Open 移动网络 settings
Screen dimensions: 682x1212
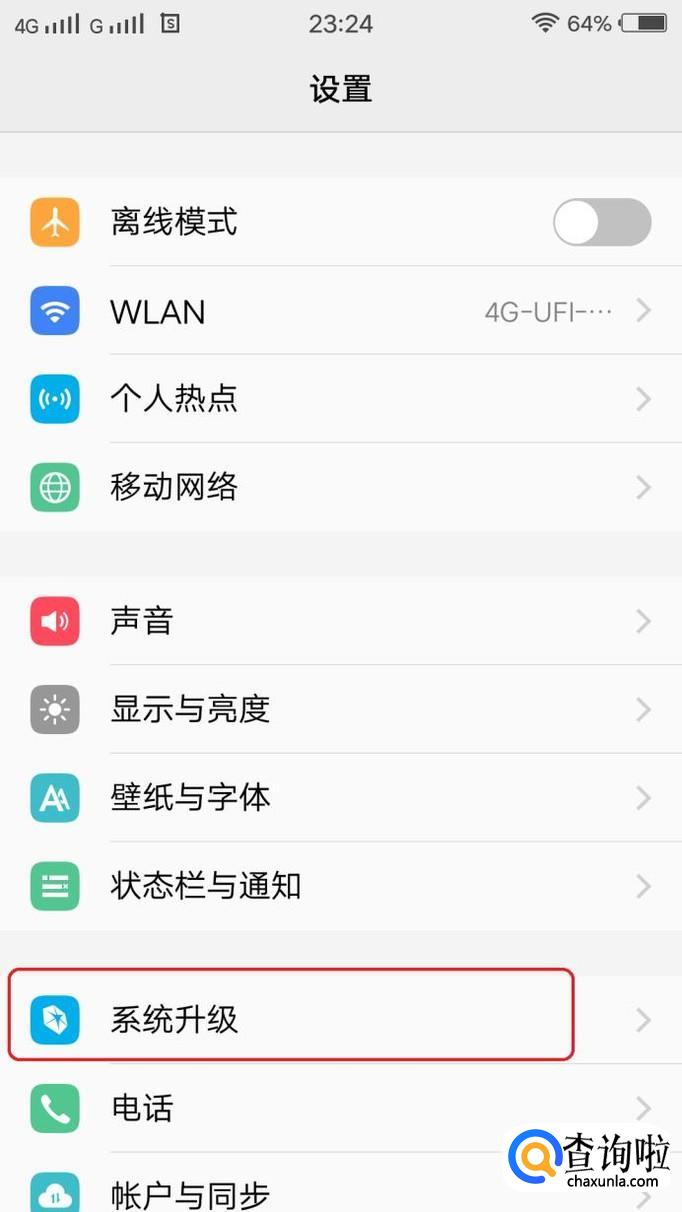click(x=340, y=487)
